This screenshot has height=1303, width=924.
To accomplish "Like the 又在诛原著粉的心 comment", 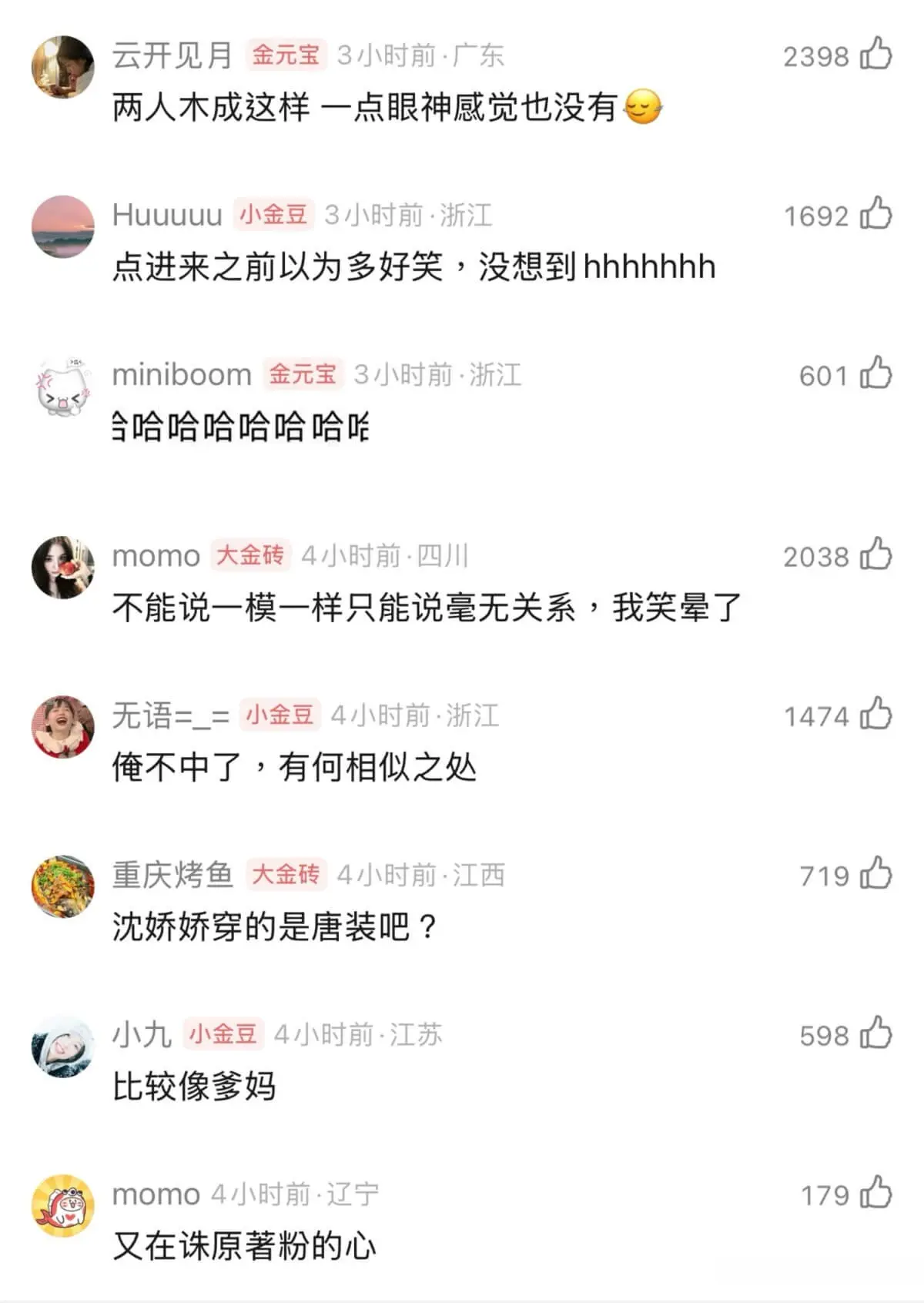I will tap(875, 1194).
